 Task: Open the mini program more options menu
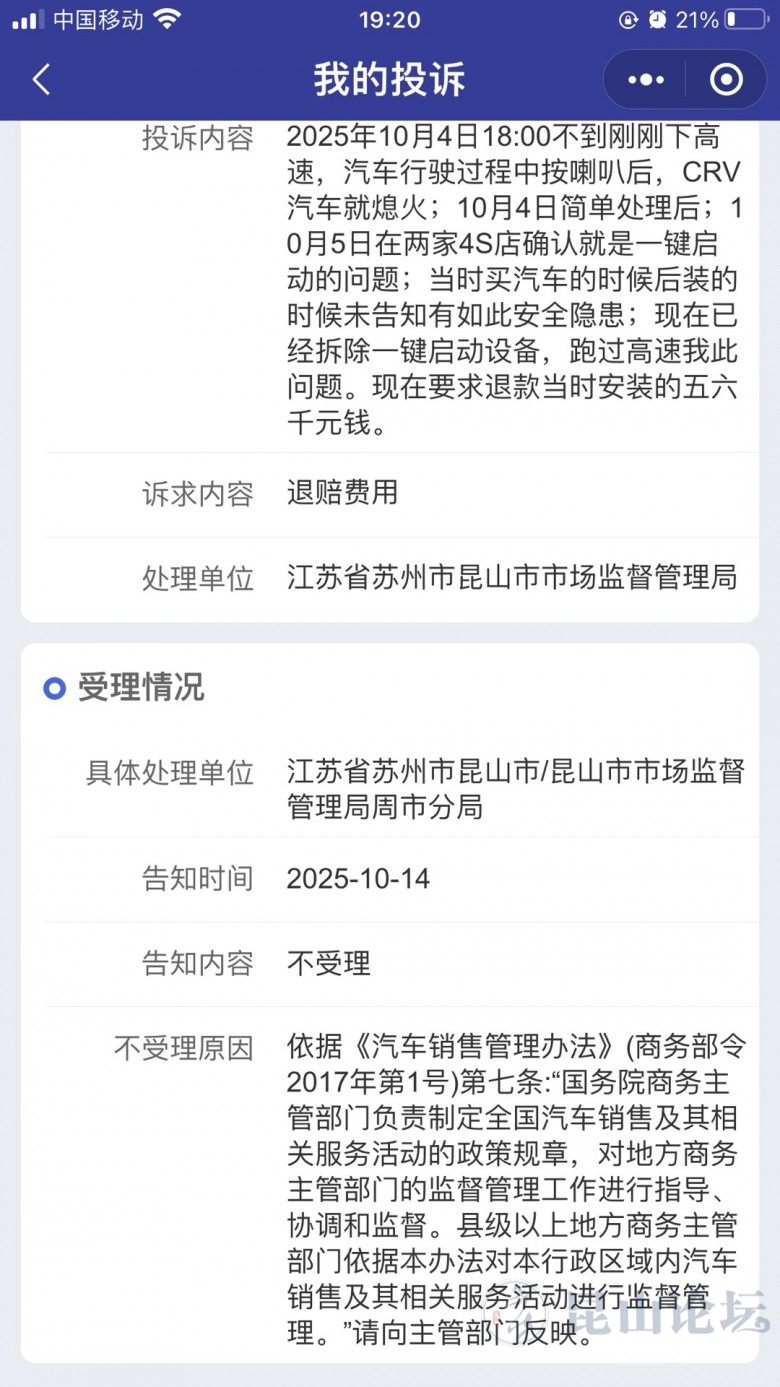pyautogui.click(x=645, y=80)
